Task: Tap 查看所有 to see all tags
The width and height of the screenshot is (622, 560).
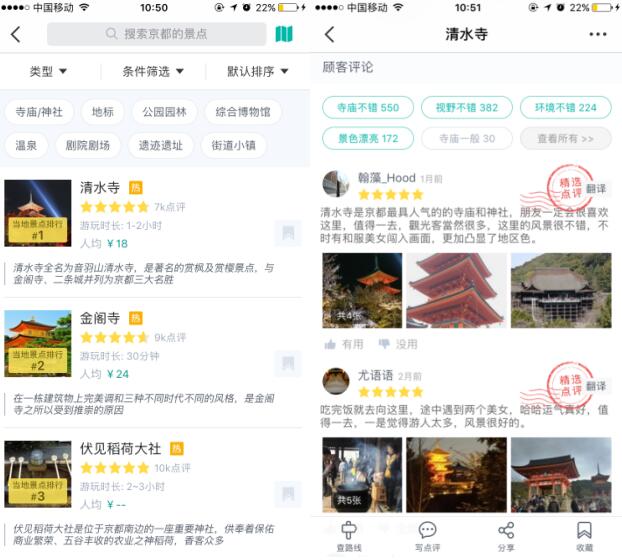Action: click(x=565, y=139)
